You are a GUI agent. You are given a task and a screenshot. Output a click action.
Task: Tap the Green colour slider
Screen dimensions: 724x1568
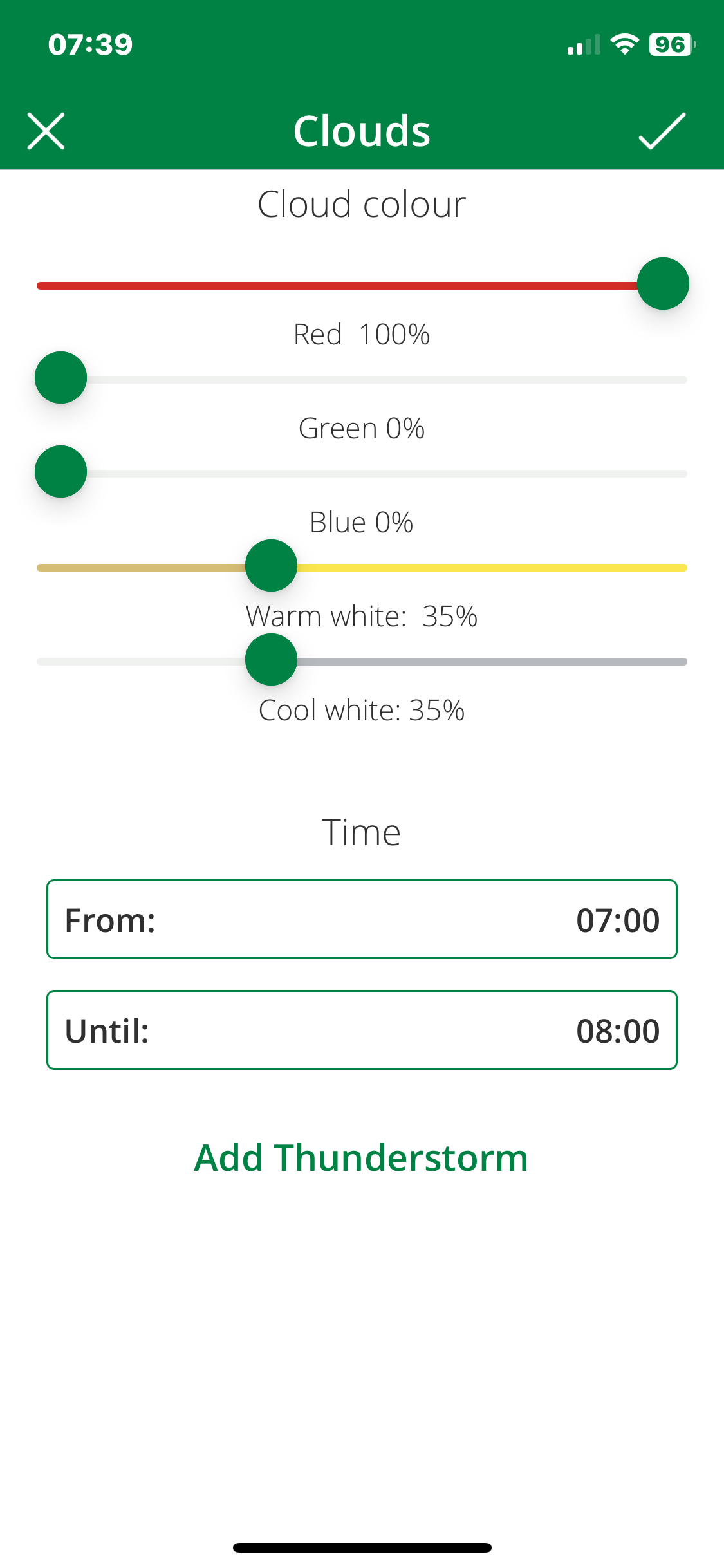pyautogui.click(x=362, y=378)
